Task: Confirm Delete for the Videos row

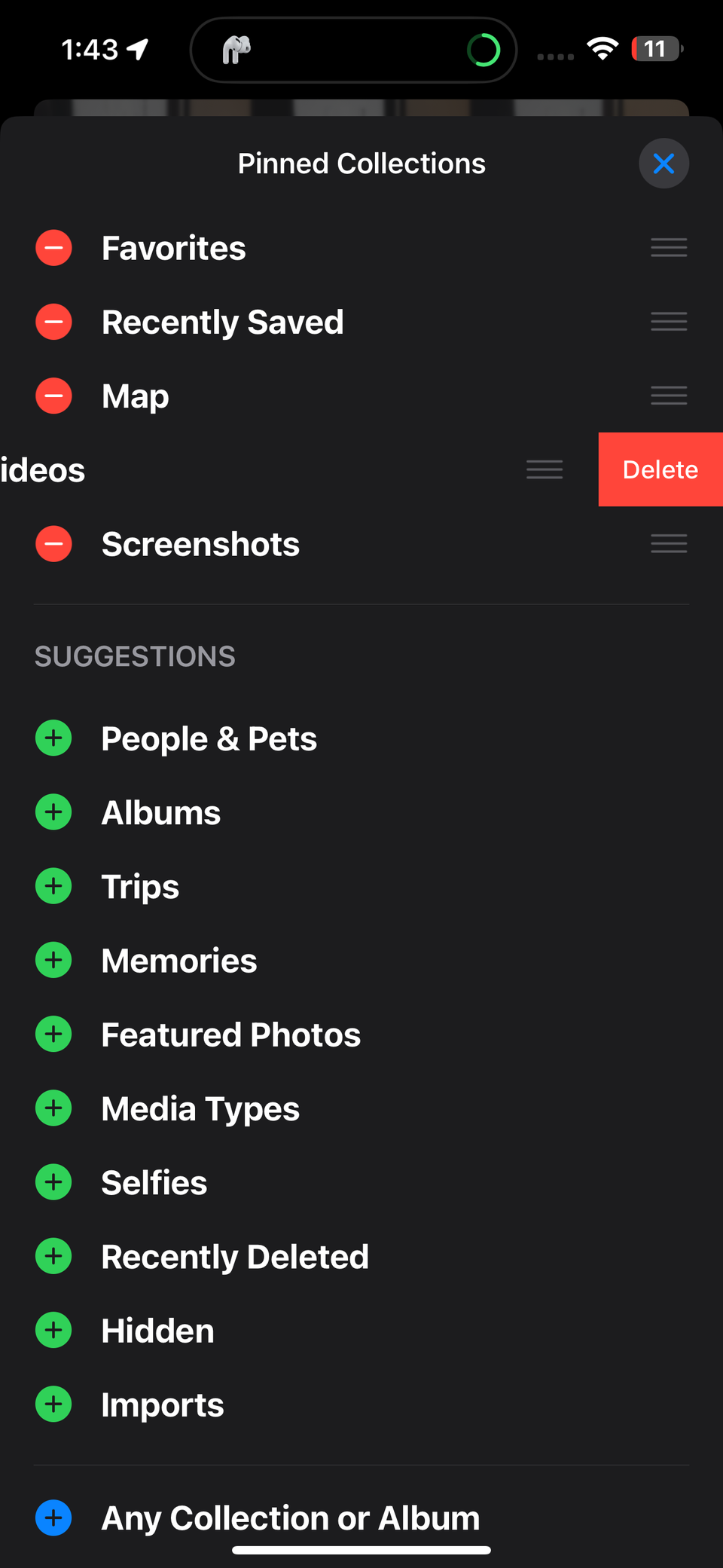Action: click(x=660, y=469)
